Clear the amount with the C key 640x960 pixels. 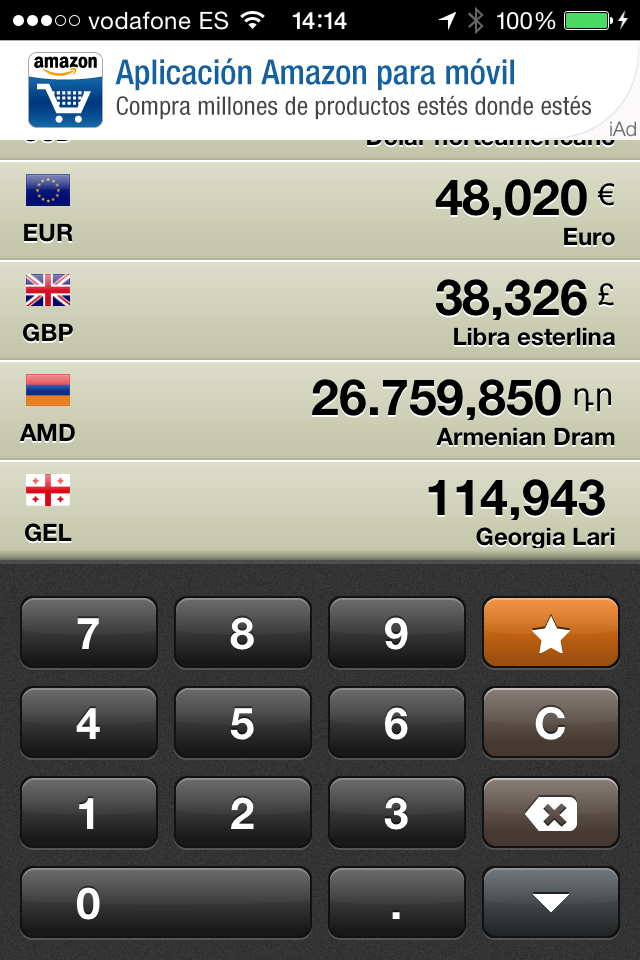[x=551, y=723]
